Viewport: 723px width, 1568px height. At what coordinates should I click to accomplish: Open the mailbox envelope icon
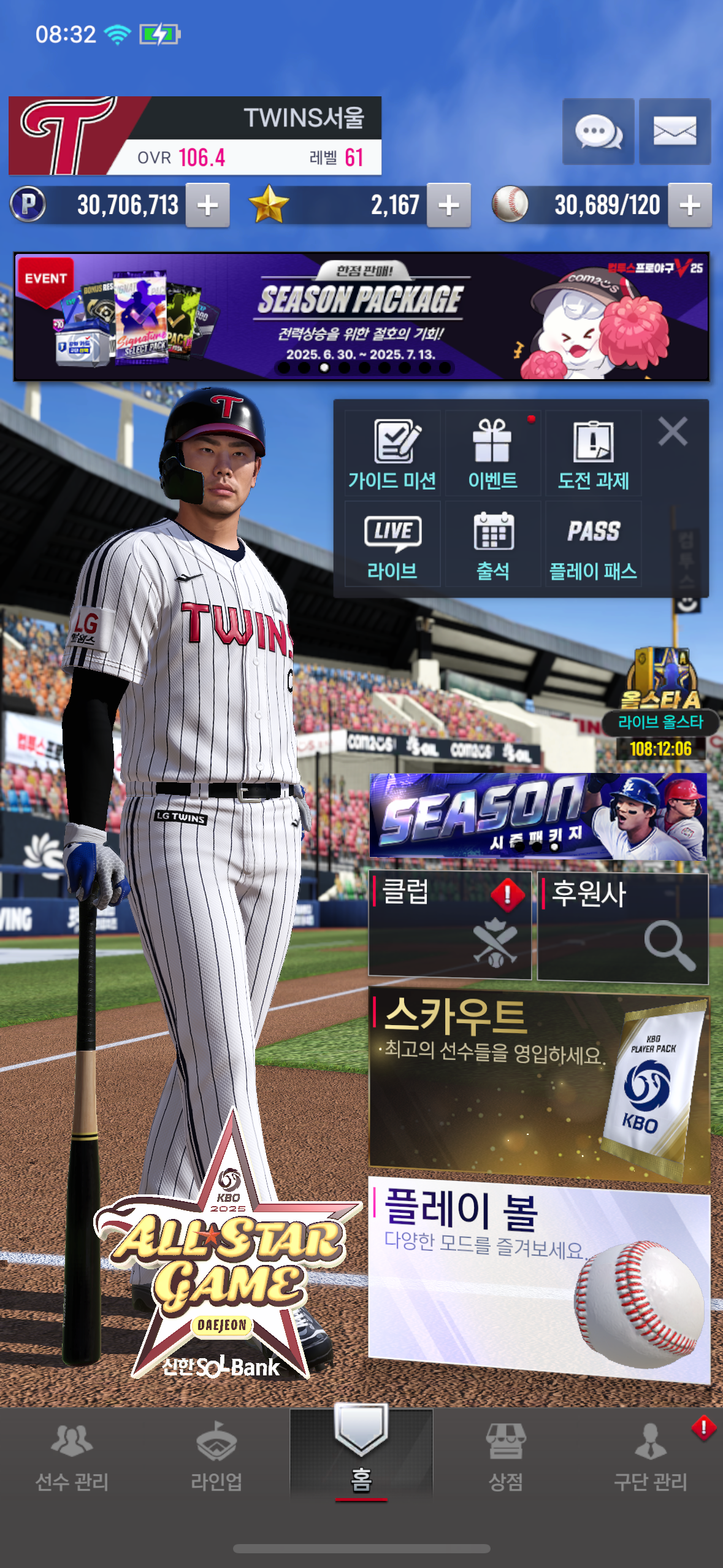[x=675, y=131]
